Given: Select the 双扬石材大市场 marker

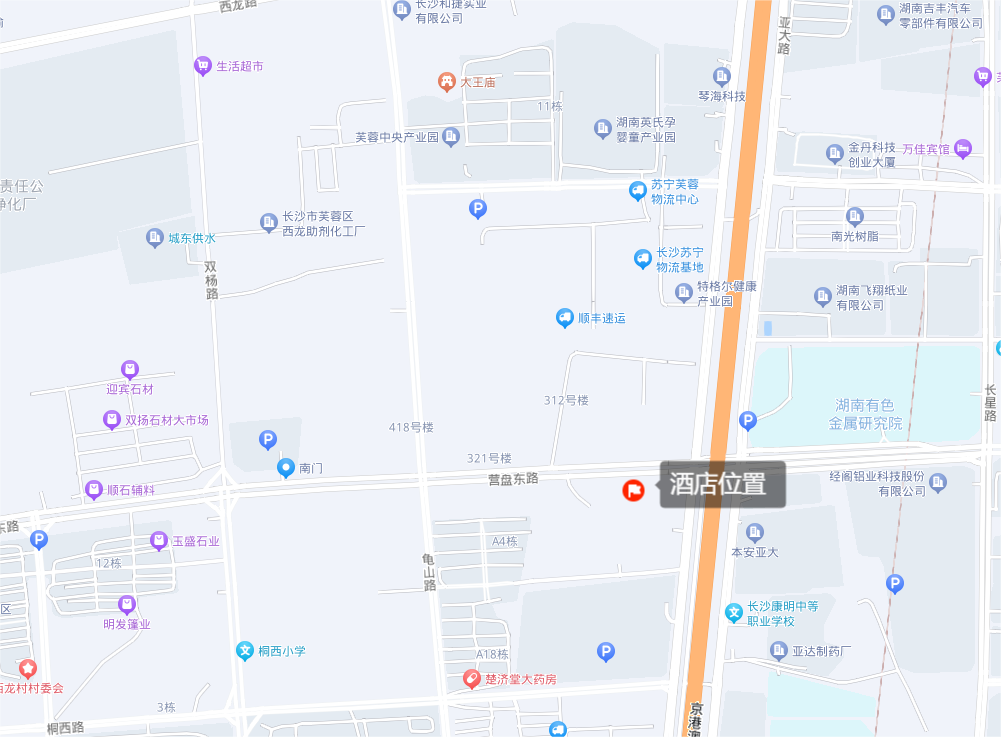Looking at the screenshot, I should tap(112, 420).
